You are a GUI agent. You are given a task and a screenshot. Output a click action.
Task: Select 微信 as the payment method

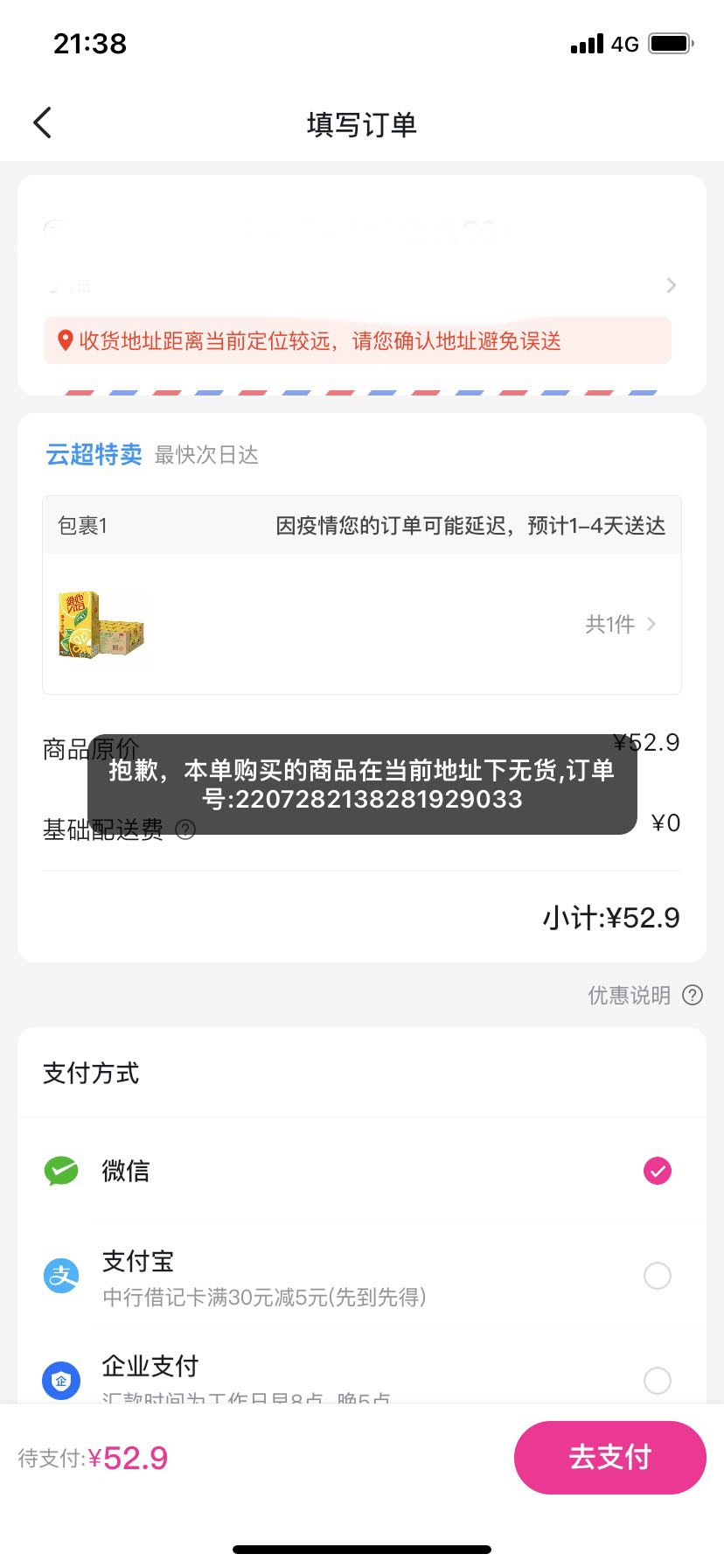pyautogui.click(x=657, y=1171)
